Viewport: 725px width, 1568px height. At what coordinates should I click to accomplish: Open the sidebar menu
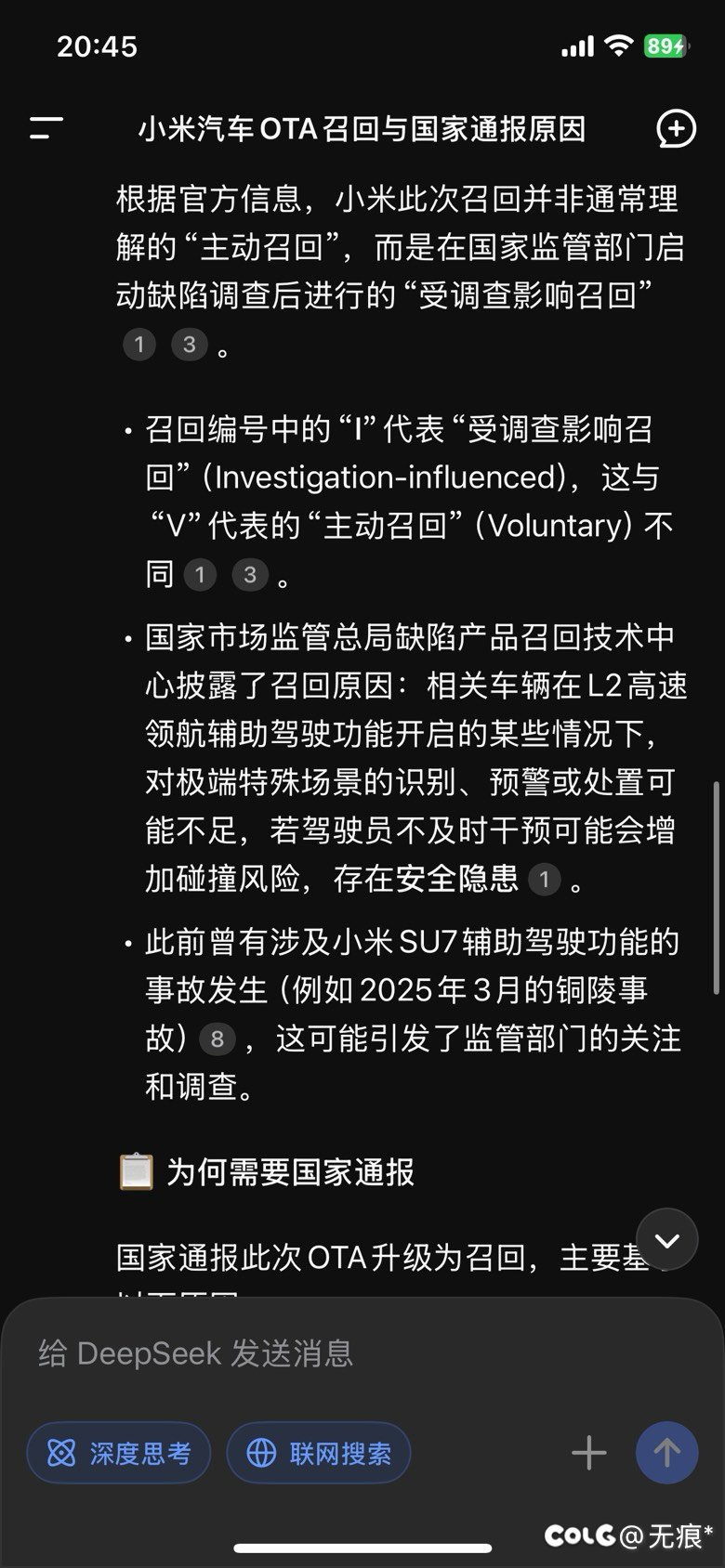pos(46,128)
